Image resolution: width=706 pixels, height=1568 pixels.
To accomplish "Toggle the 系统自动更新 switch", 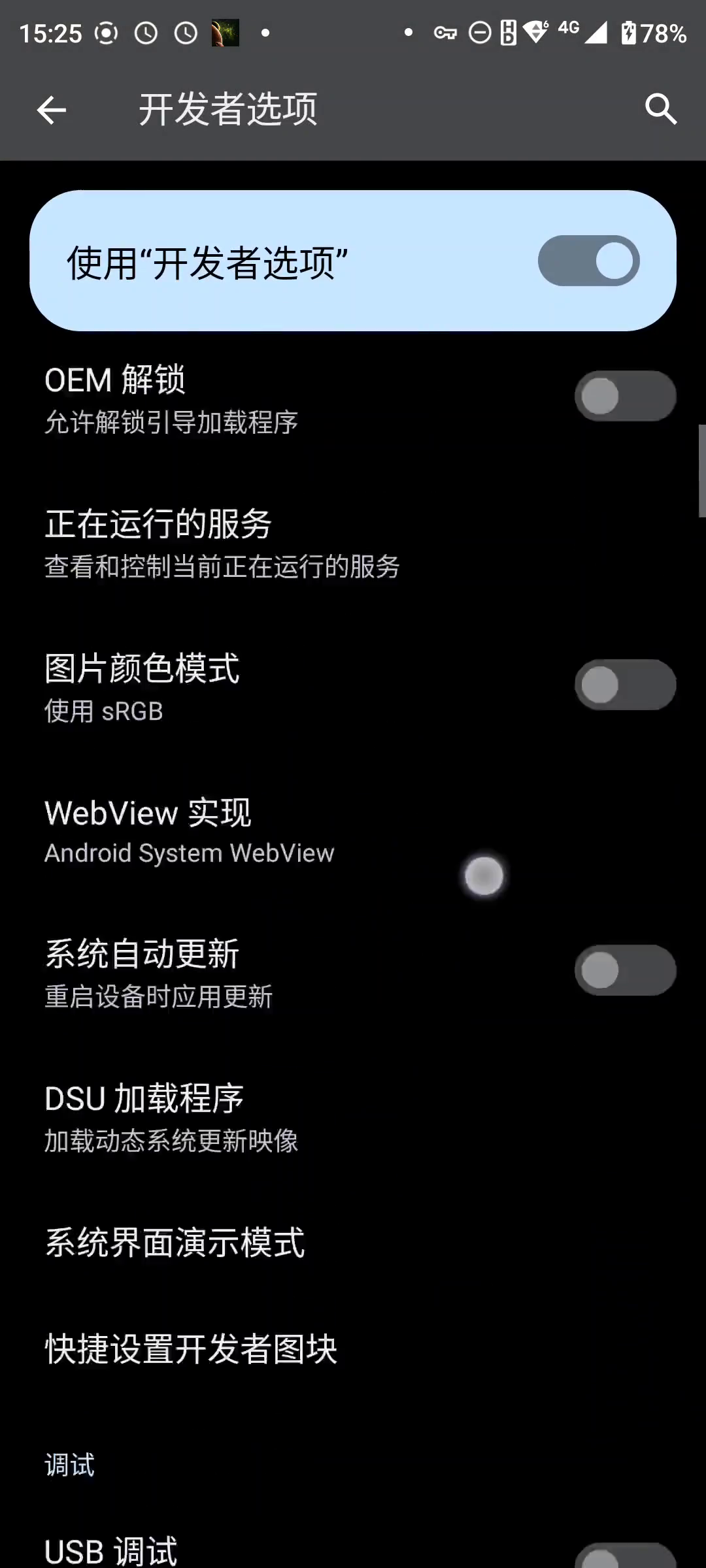I will [x=625, y=970].
